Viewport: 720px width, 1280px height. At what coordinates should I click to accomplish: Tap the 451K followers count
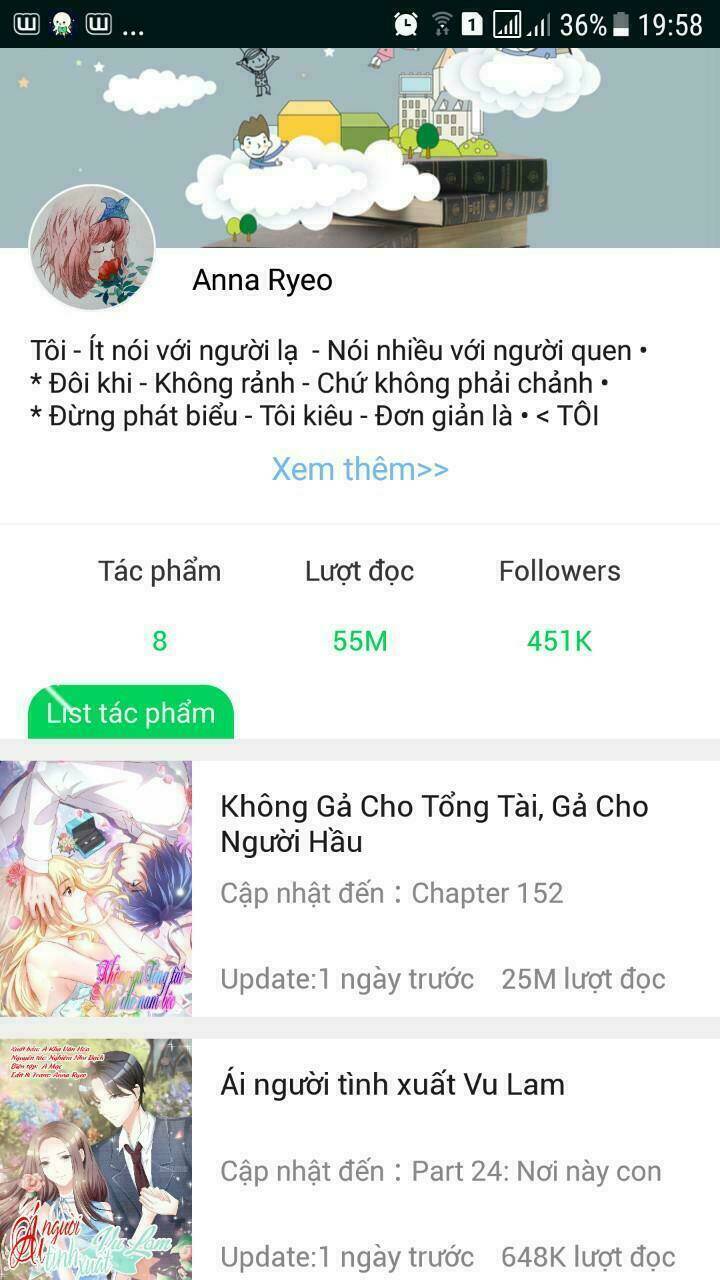click(560, 642)
